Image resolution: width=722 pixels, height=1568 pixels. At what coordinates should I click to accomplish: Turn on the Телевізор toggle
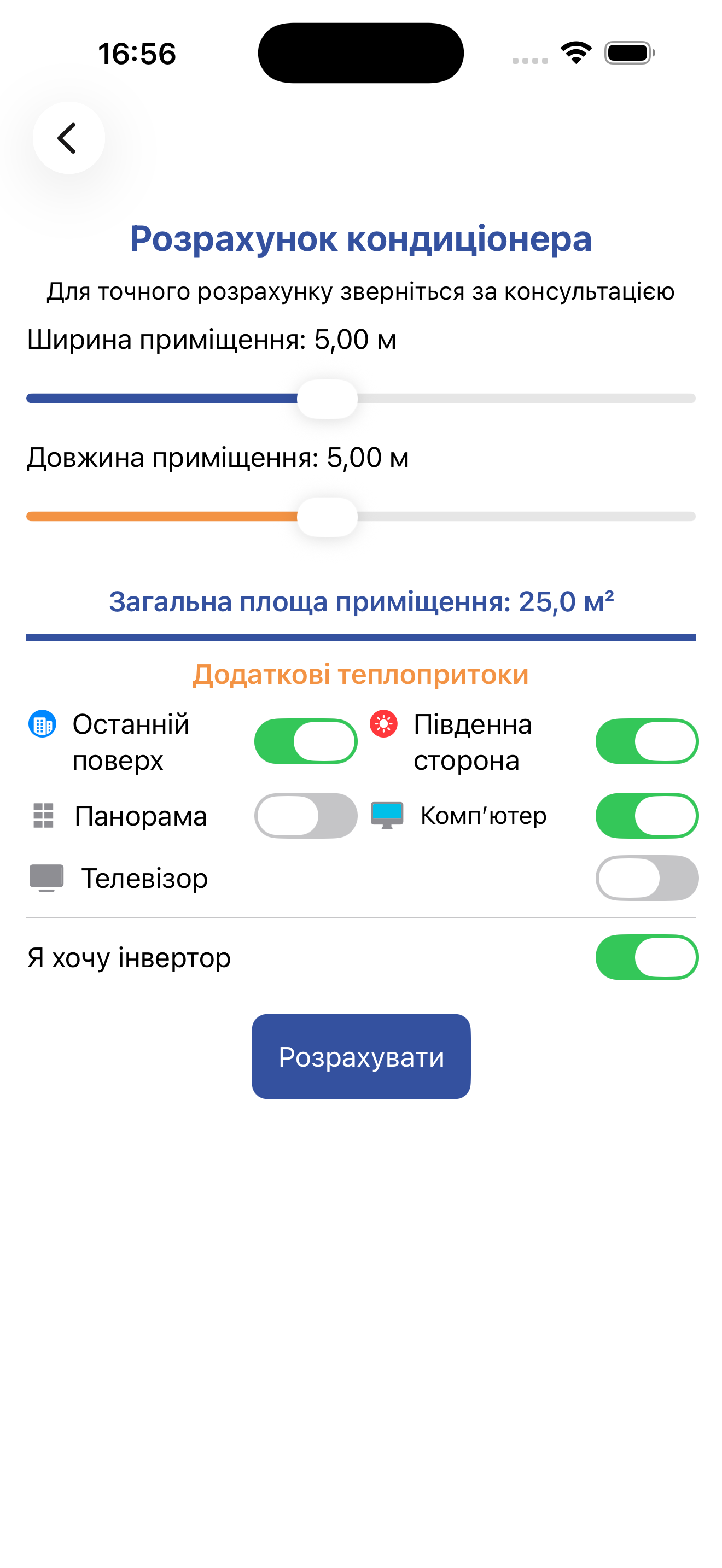click(x=647, y=879)
